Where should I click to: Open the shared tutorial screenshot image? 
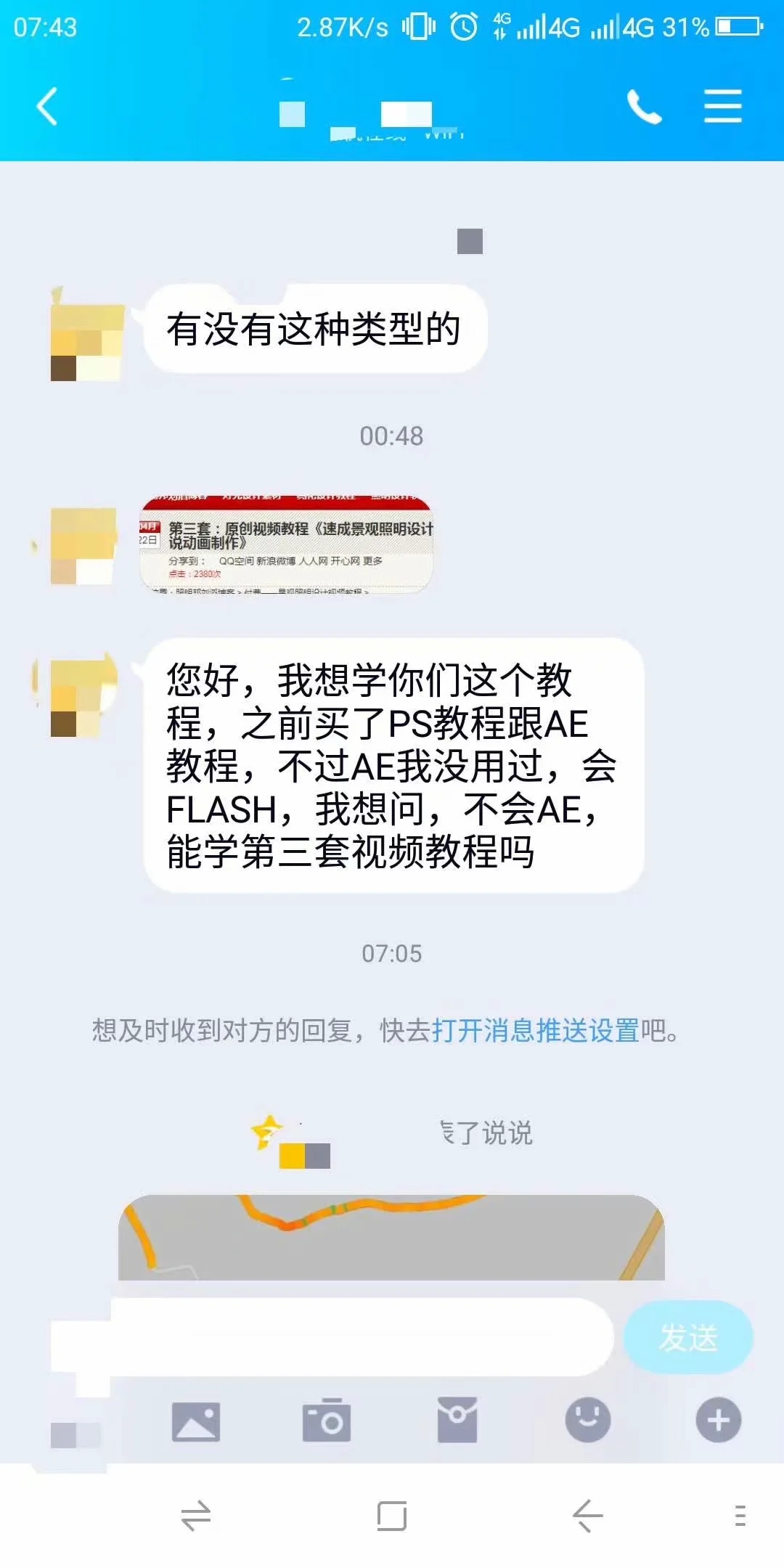(286, 544)
